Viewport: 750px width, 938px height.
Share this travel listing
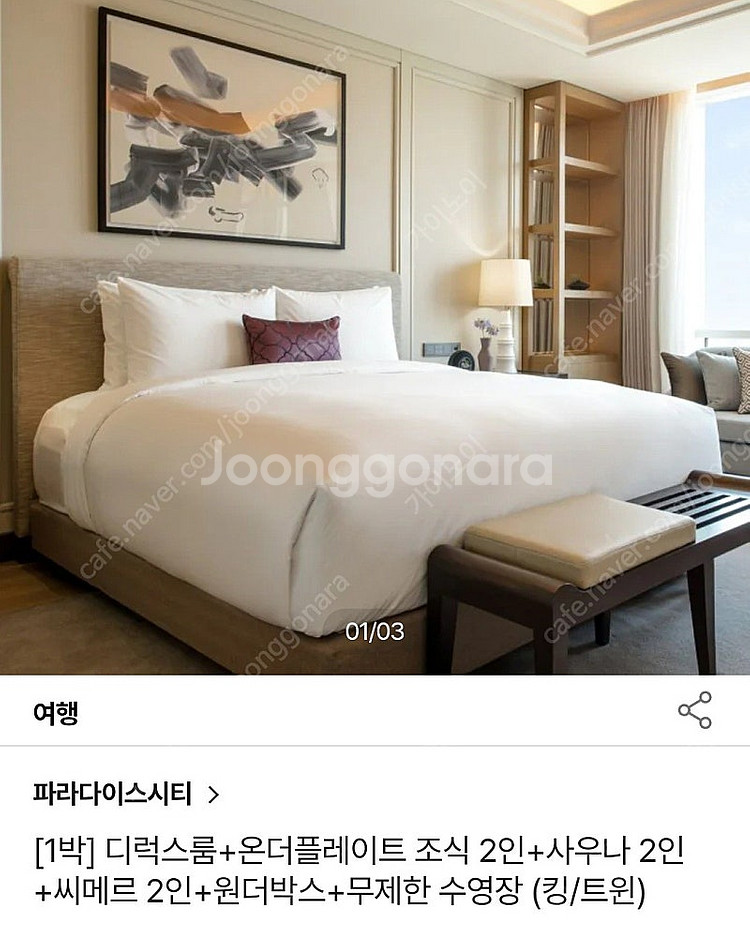tap(695, 710)
